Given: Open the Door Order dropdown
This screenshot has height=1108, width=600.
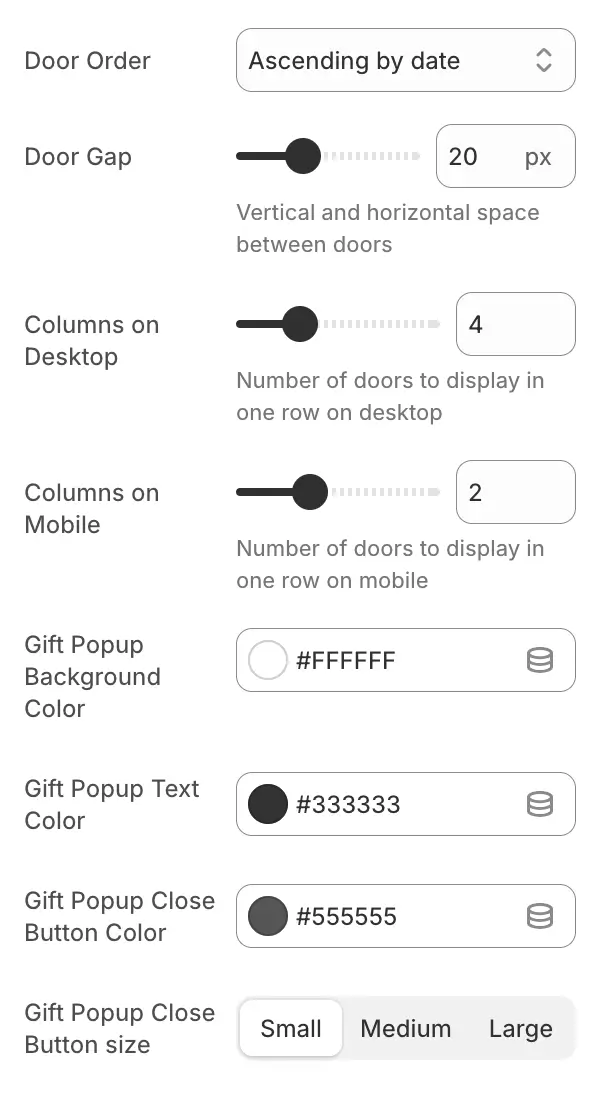Looking at the screenshot, I should pos(406,60).
